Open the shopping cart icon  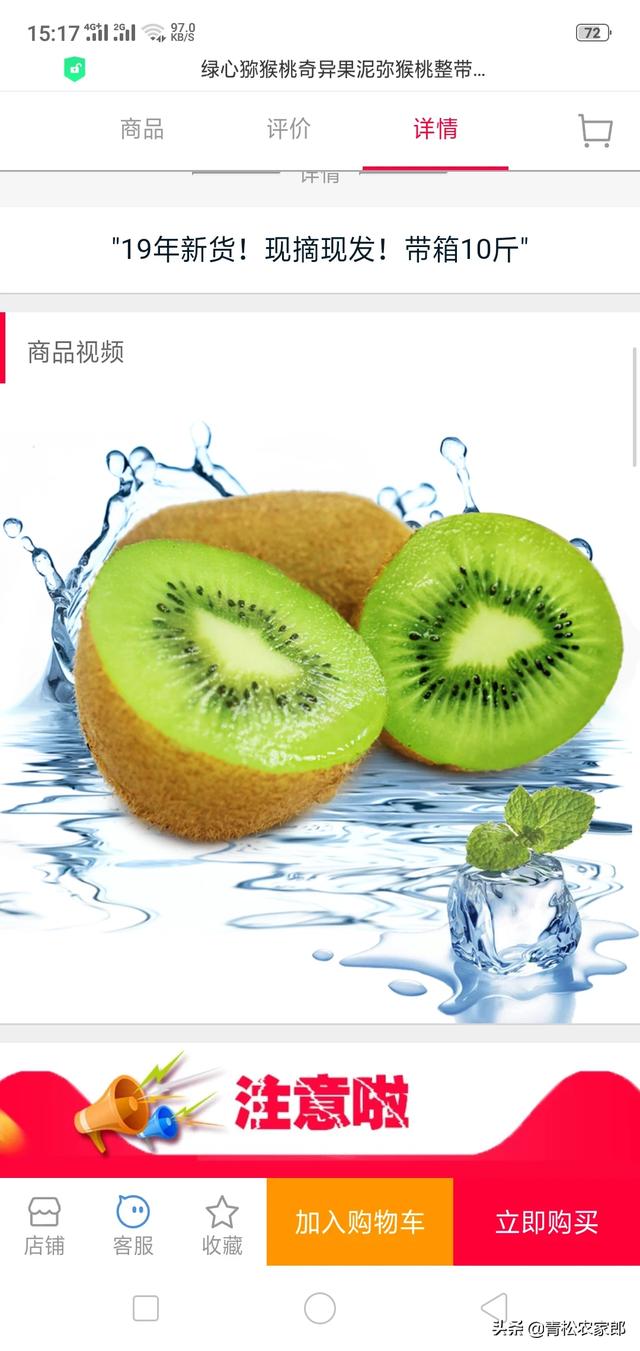pyautogui.click(x=595, y=131)
